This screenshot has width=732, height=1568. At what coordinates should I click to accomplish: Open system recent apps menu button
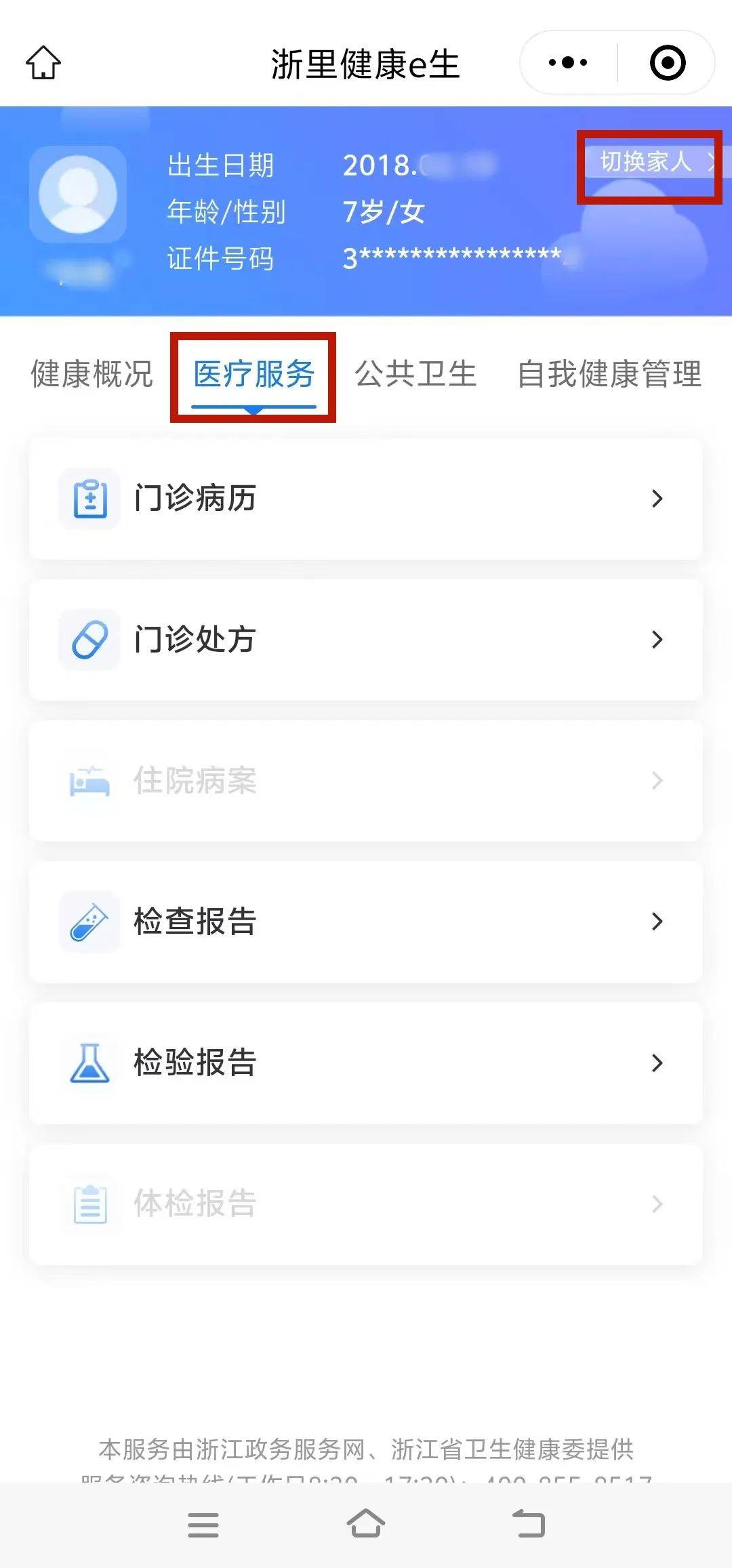coord(203,1525)
